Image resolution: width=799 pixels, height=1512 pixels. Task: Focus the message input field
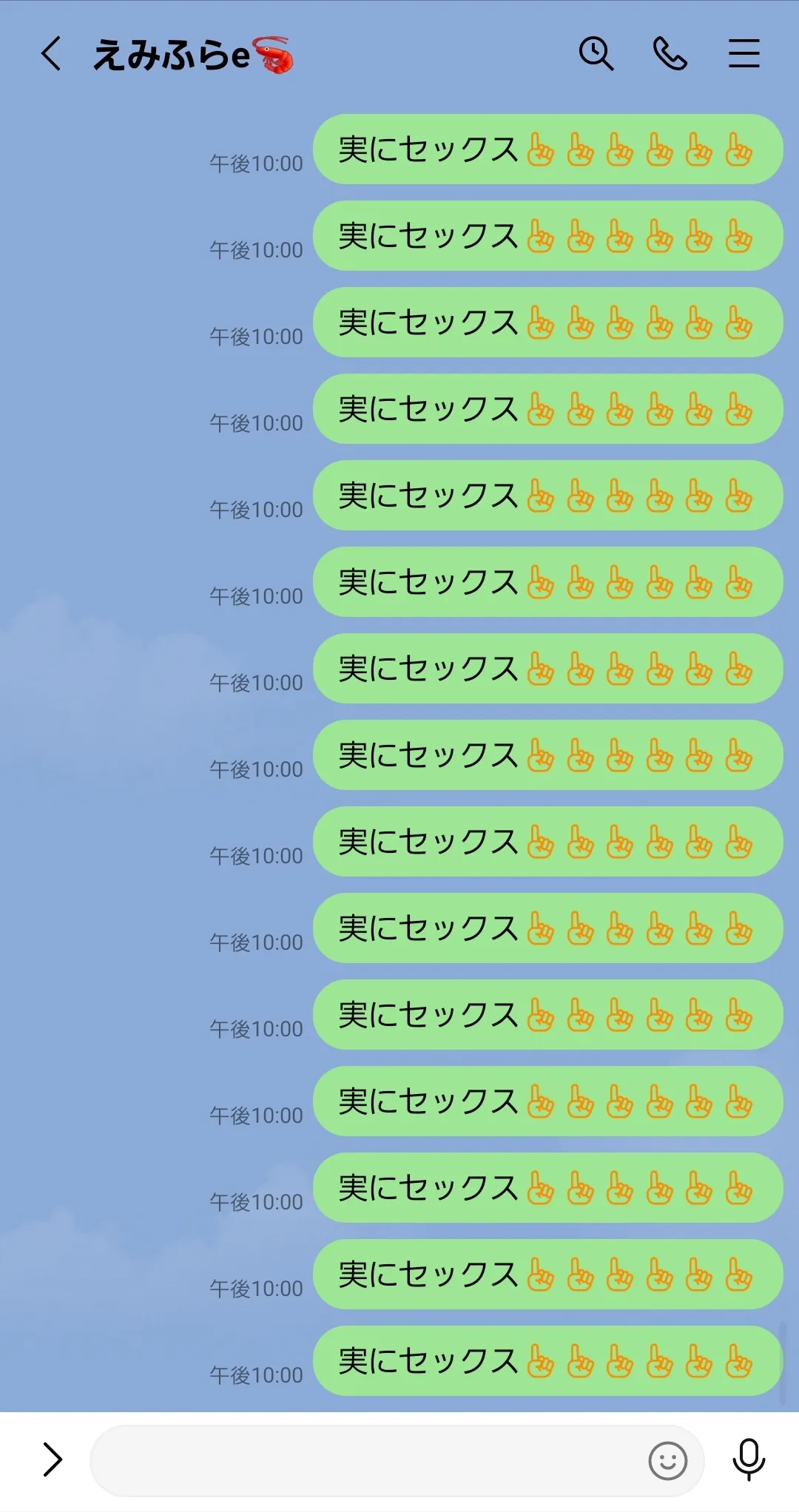[x=366, y=1461]
